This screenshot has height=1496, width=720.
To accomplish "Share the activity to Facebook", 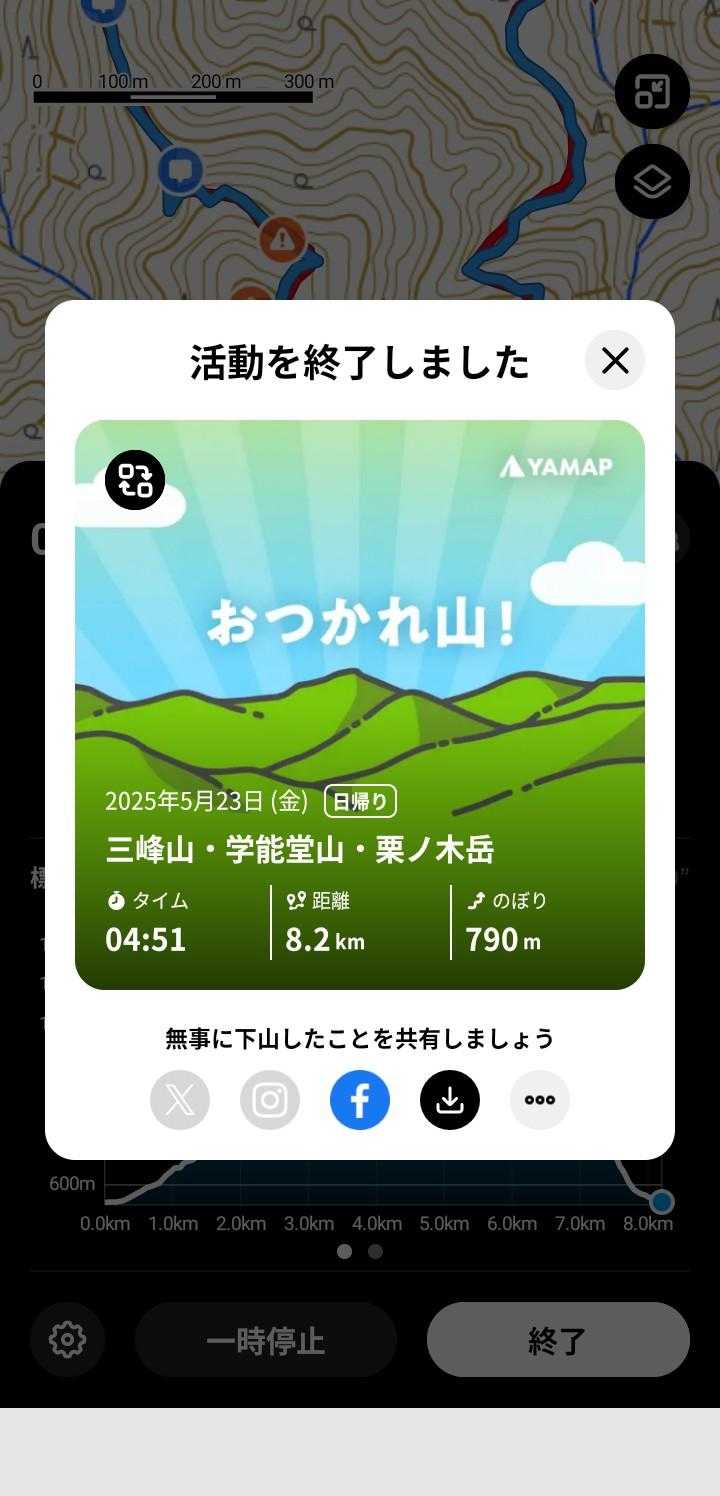I will click(x=360, y=1100).
